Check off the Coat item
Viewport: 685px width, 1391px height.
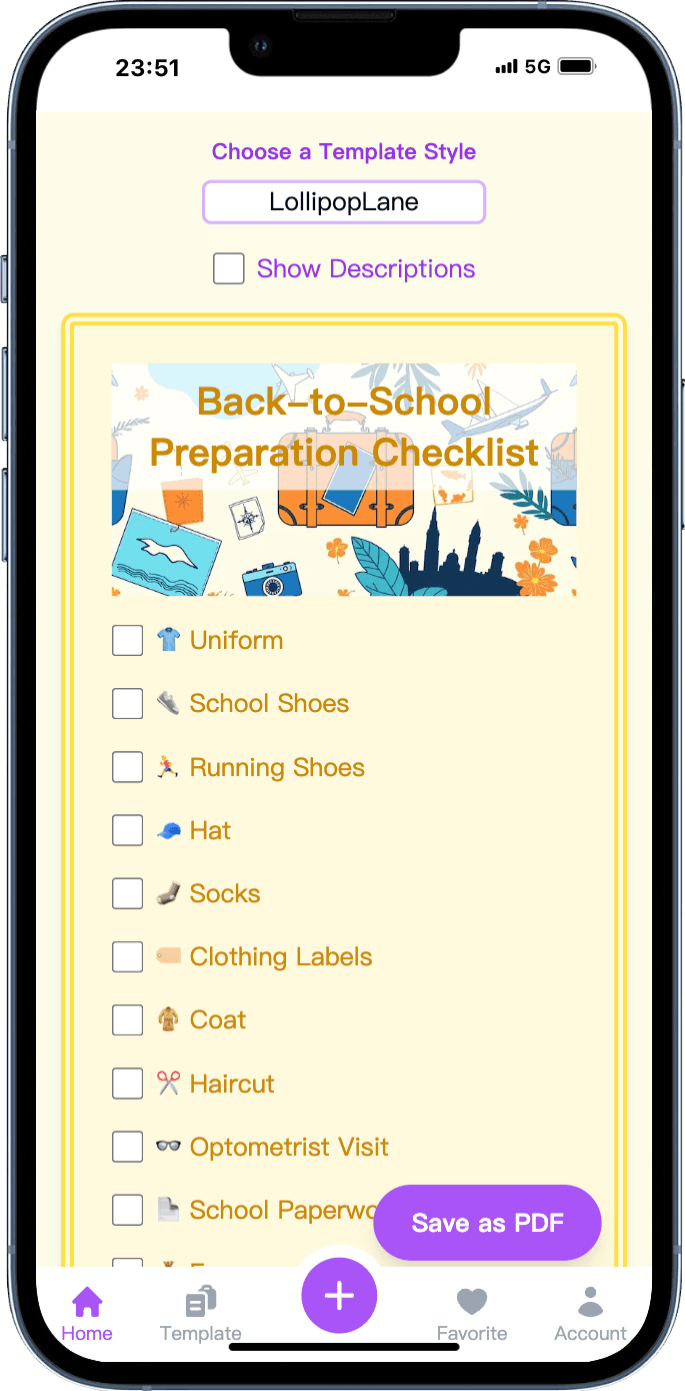coord(128,1020)
